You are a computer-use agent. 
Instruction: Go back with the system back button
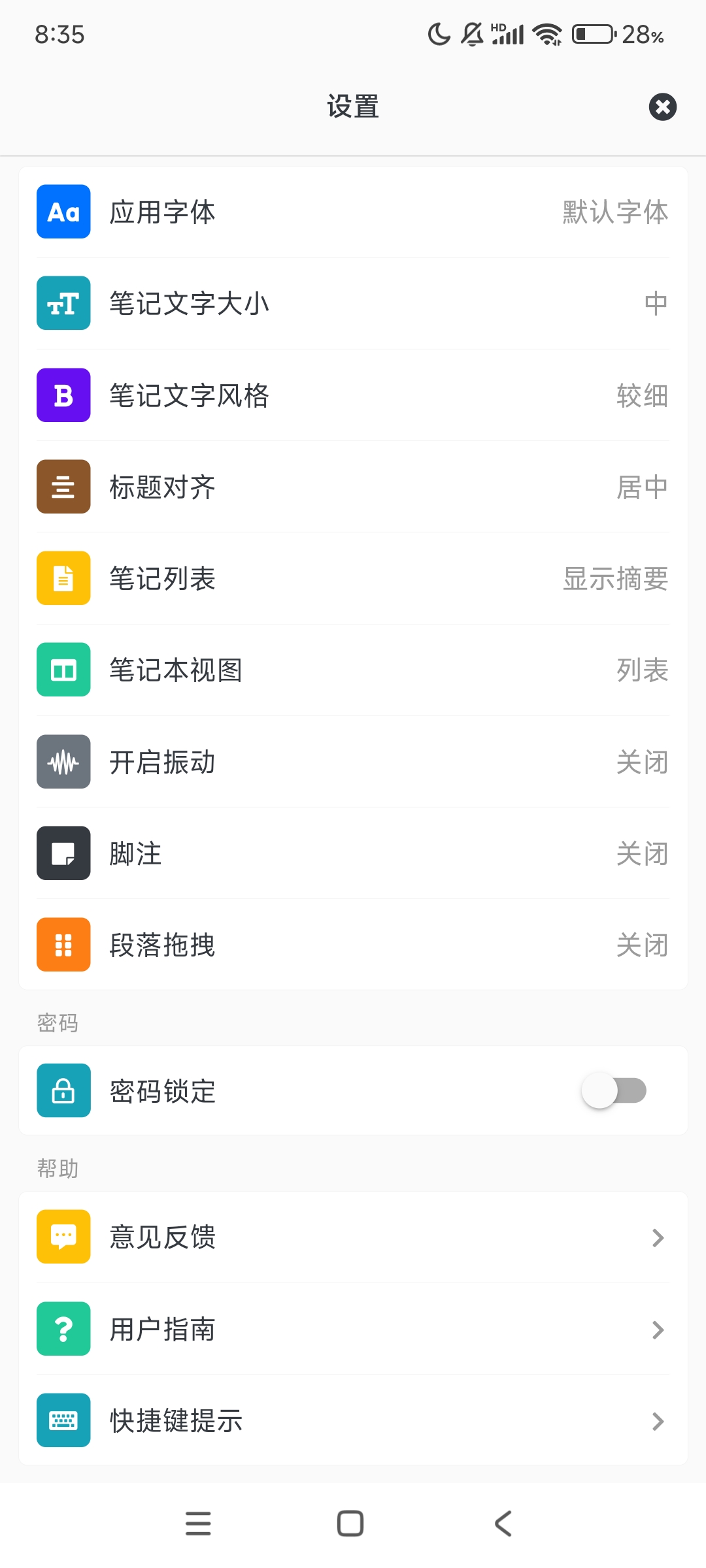(503, 1524)
